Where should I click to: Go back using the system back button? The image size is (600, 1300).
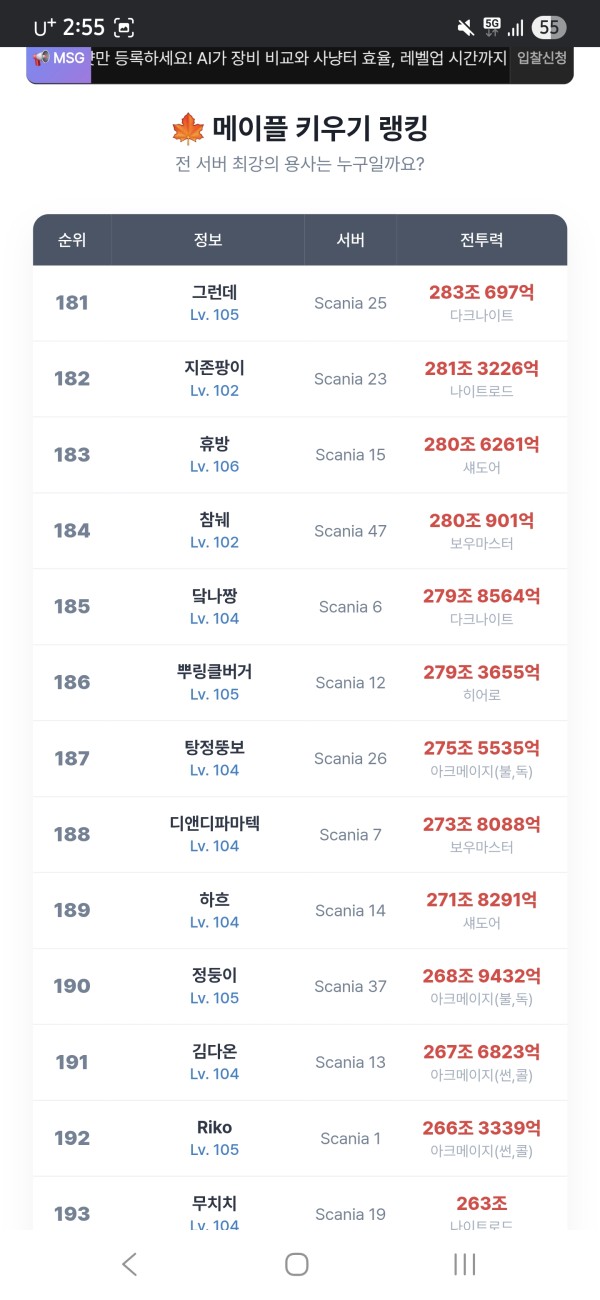(x=130, y=1264)
